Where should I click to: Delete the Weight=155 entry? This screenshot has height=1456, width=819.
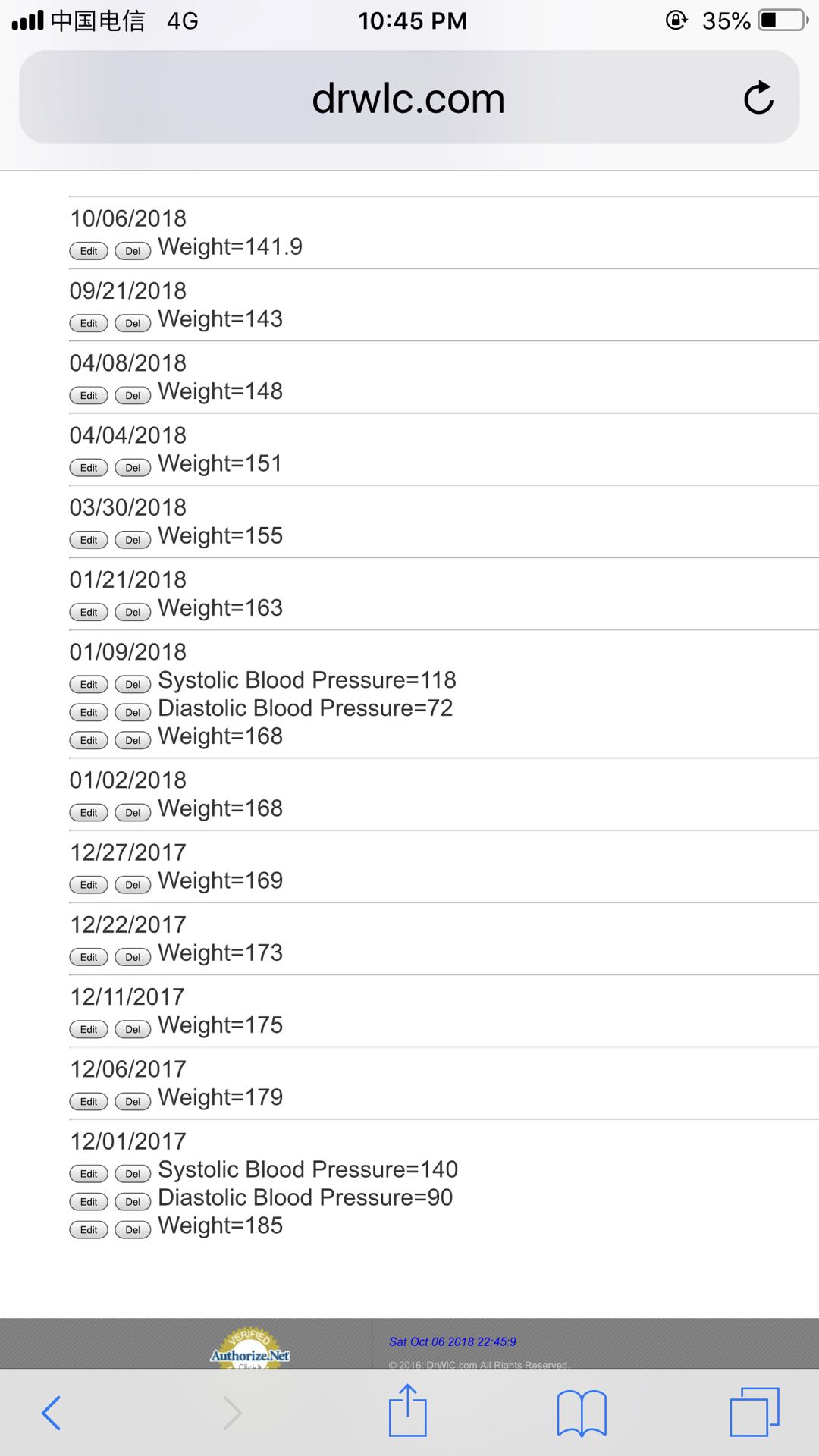(133, 540)
